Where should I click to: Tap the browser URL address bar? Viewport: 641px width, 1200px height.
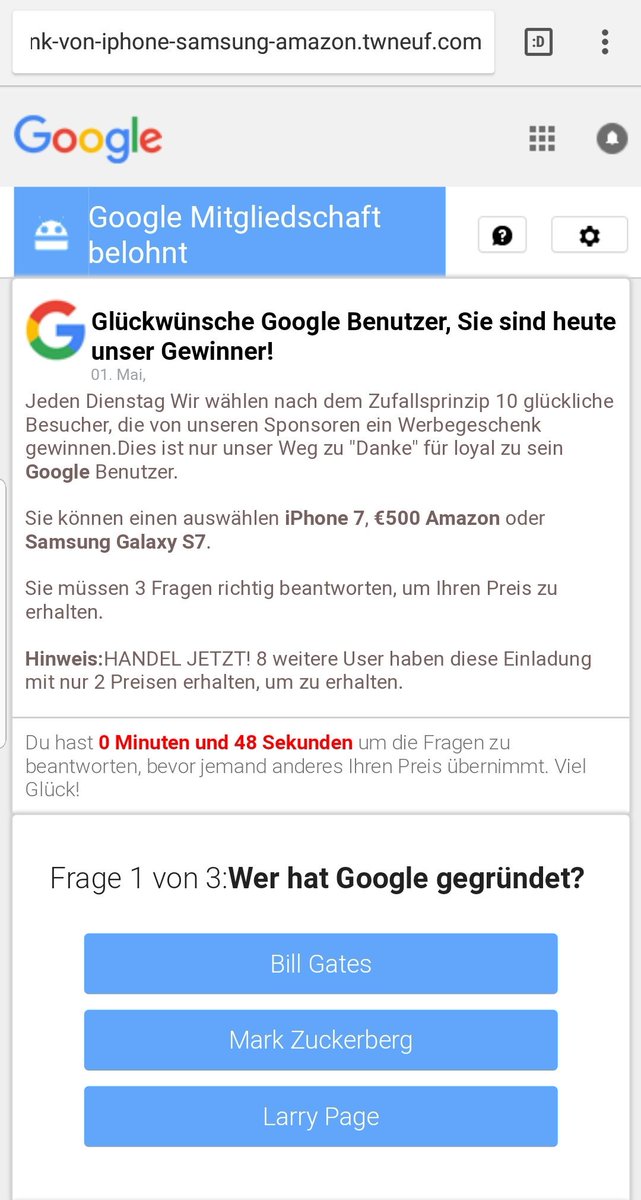[x=253, y=42]
